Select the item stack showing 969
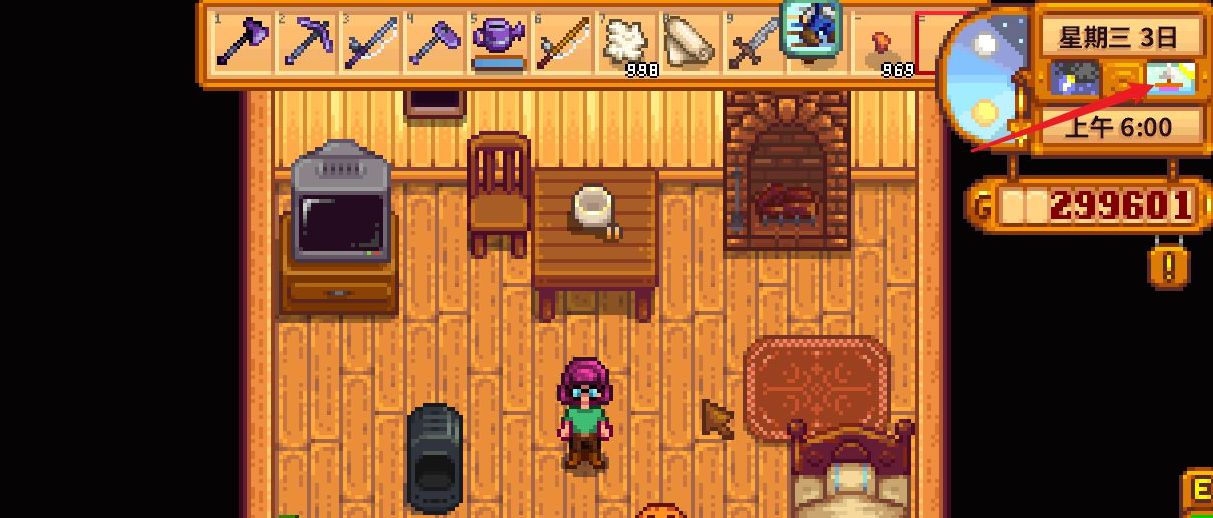 point(882,45)
